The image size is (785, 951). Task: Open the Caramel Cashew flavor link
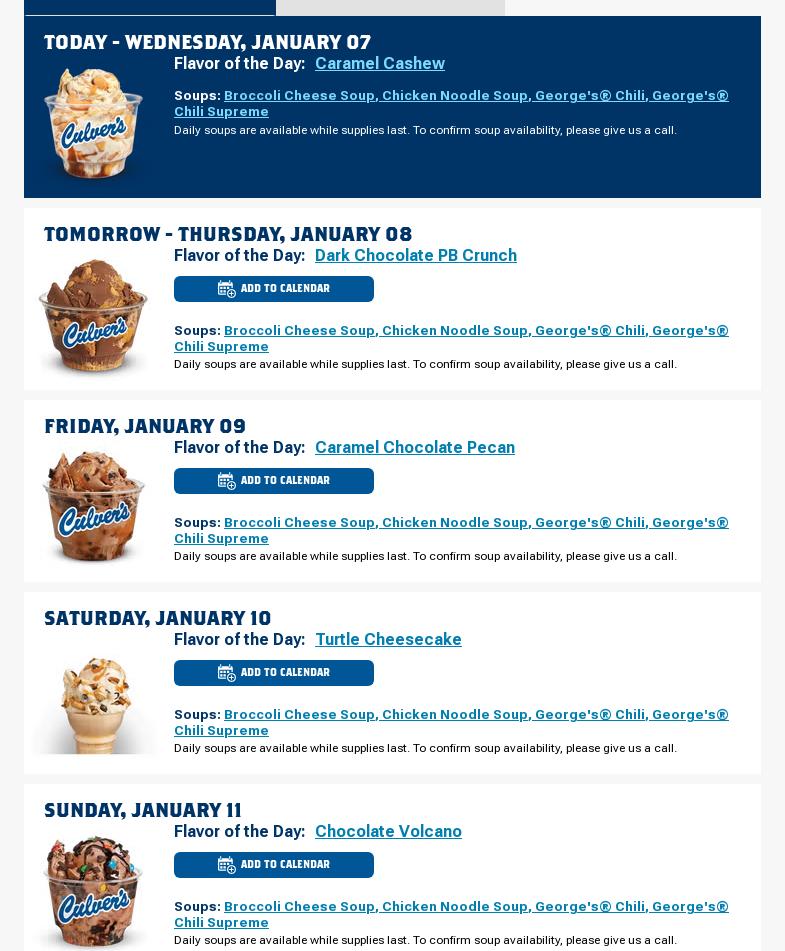pyautogui.click(x=379, y=63)
